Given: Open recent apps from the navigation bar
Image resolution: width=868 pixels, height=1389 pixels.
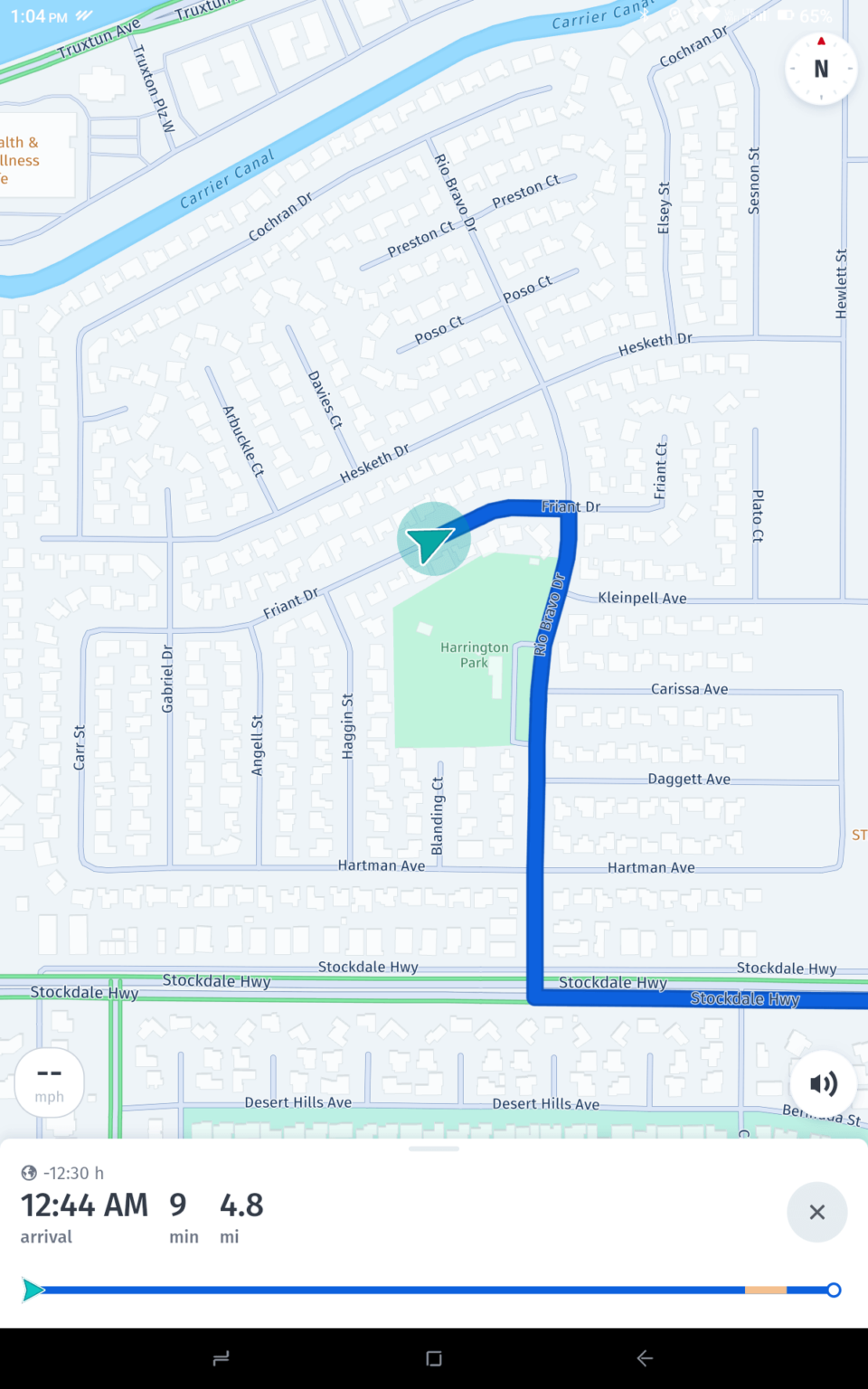Looking at the screenshot, I should pyautogui.click(x=220, y=1357).
